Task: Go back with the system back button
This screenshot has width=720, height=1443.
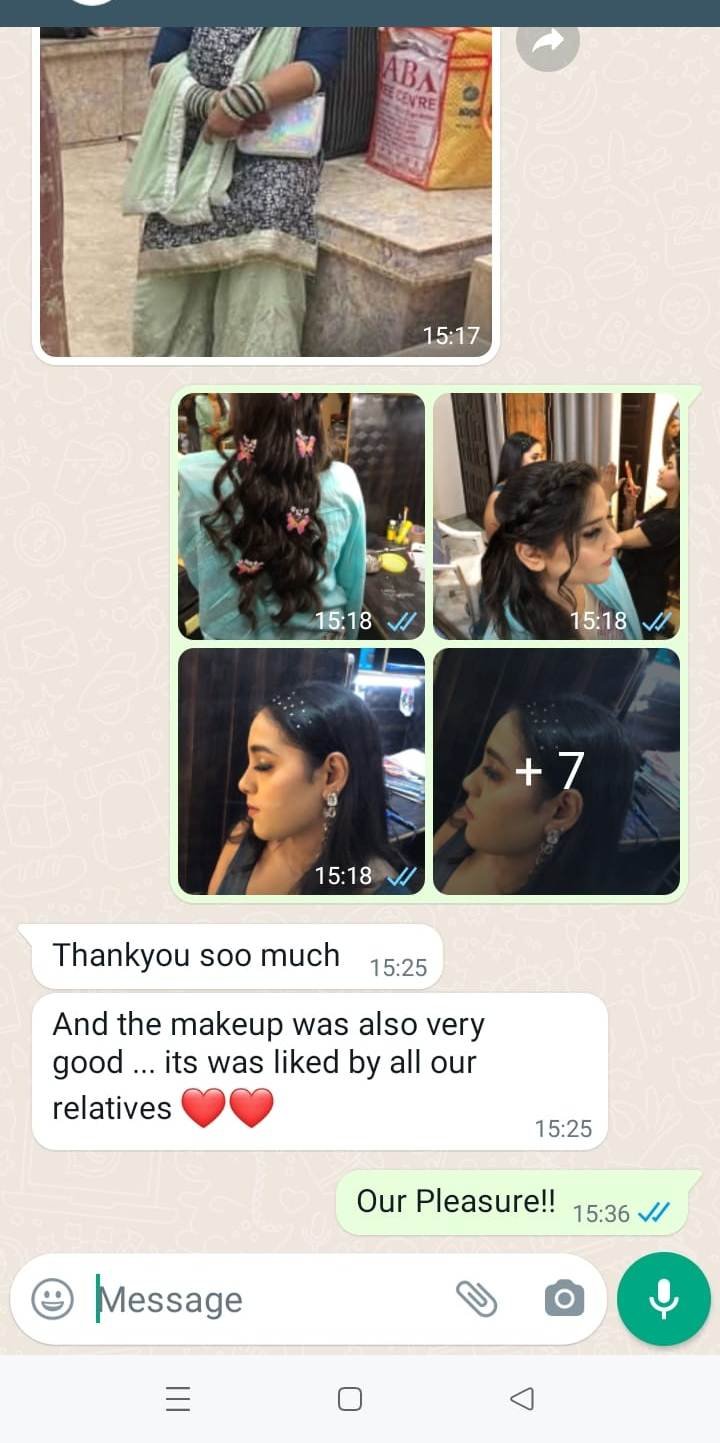Action: (x=521, y=1399)
